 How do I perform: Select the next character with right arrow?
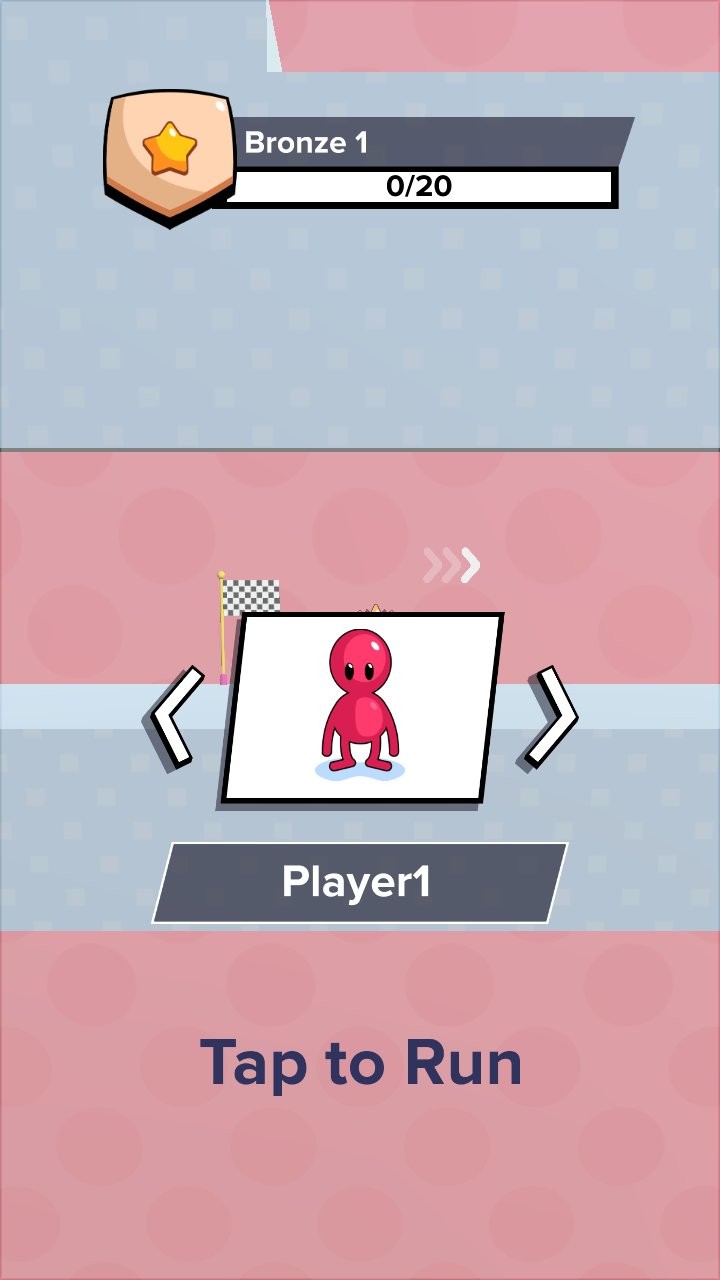coord(549,718)
